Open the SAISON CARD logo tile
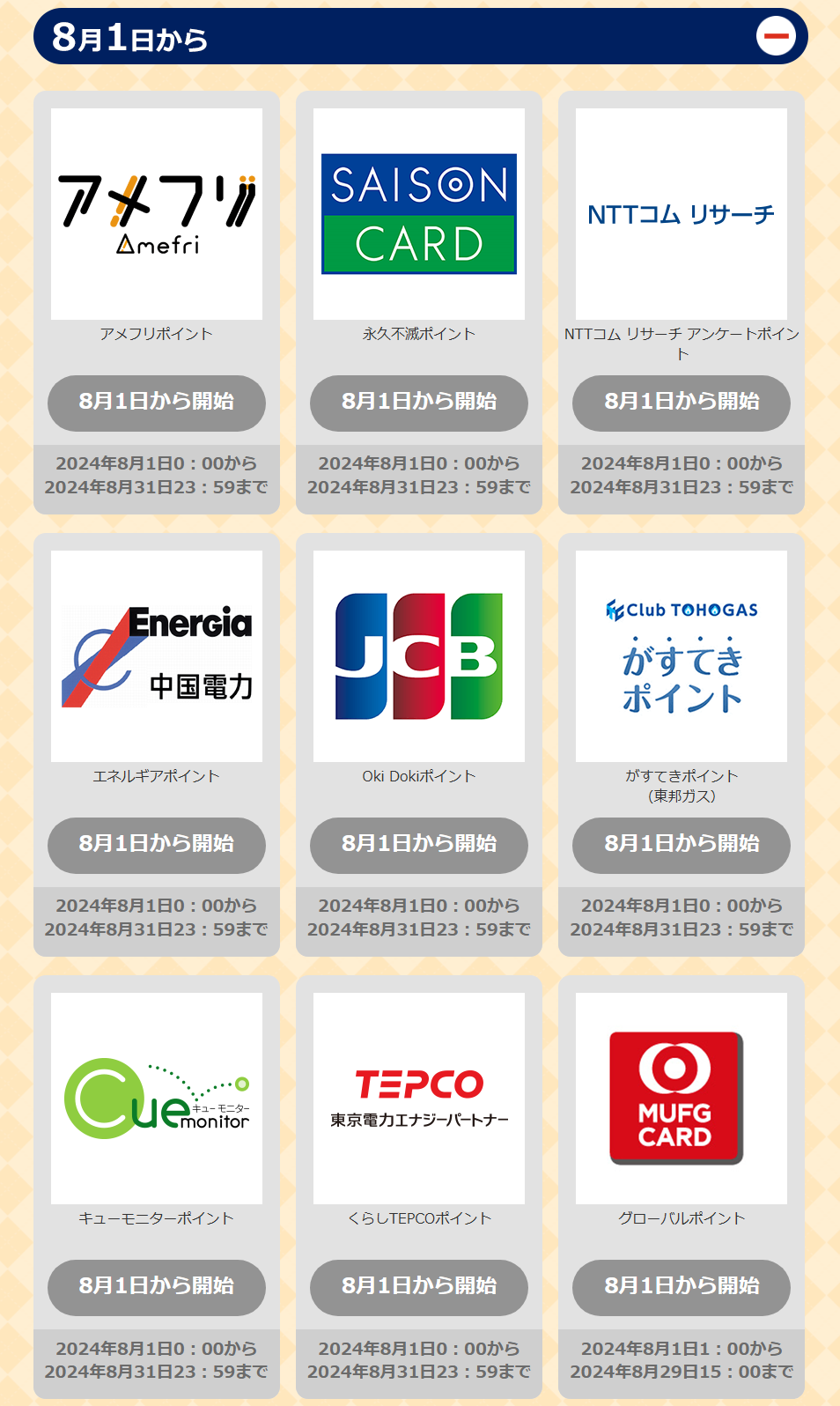The height and width of the screenshot is (1406, 840). (x=419, y=214)
